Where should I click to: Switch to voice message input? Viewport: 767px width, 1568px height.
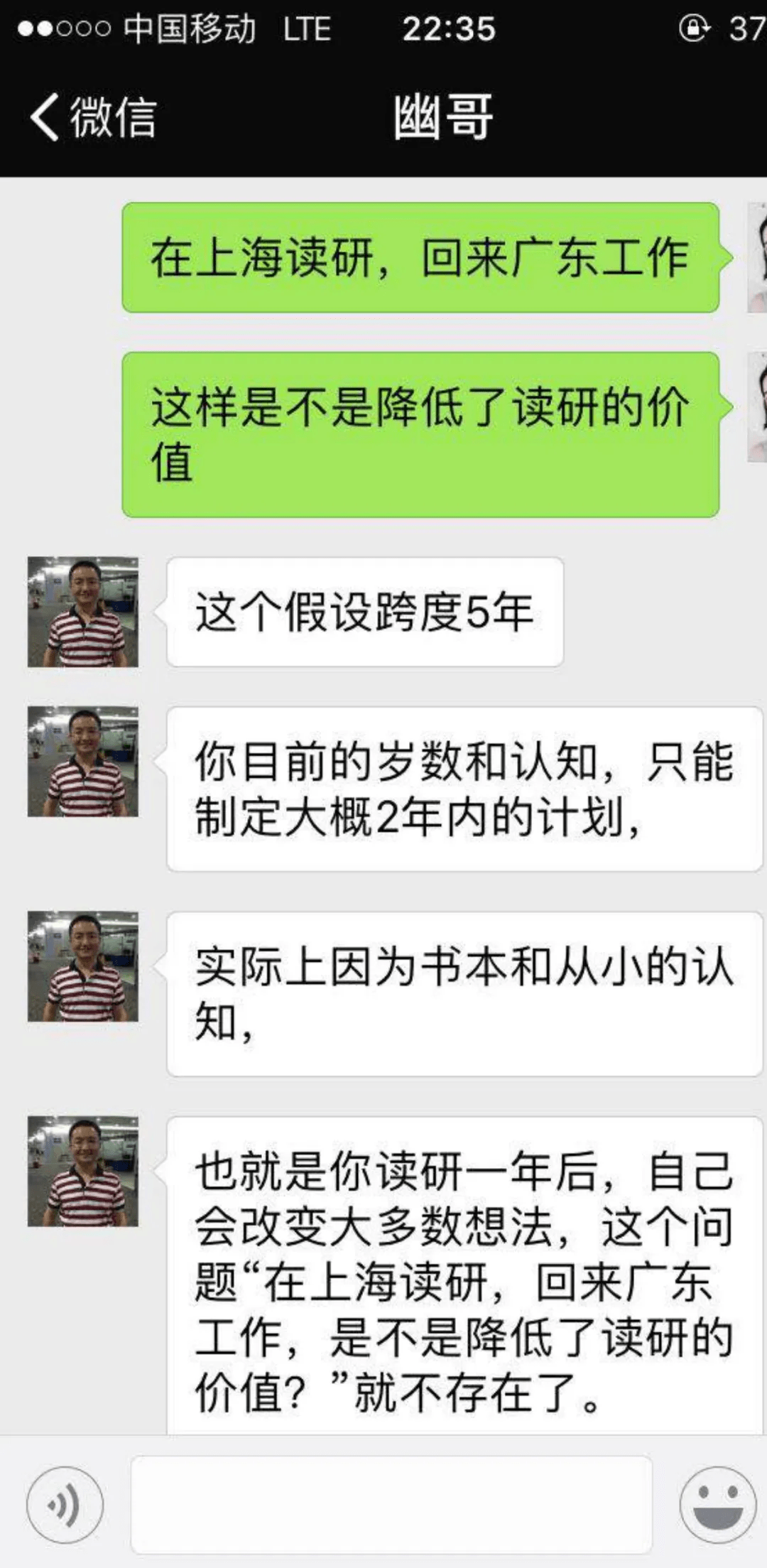[65, 1504]
